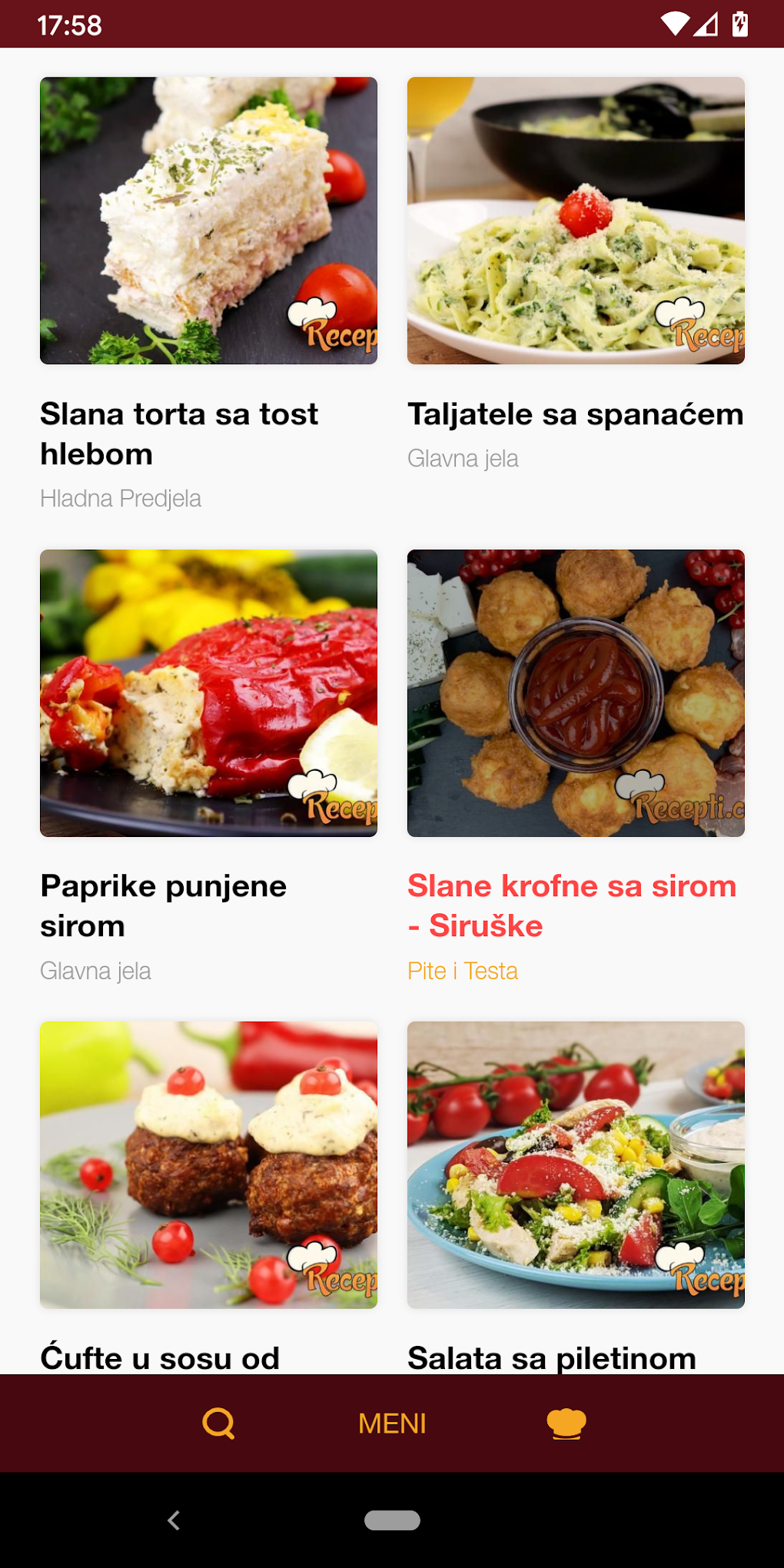Open the MENI section
The width and height of the screenshot is (784, 1568).
pyautogui.click(x=392, y=1423)
